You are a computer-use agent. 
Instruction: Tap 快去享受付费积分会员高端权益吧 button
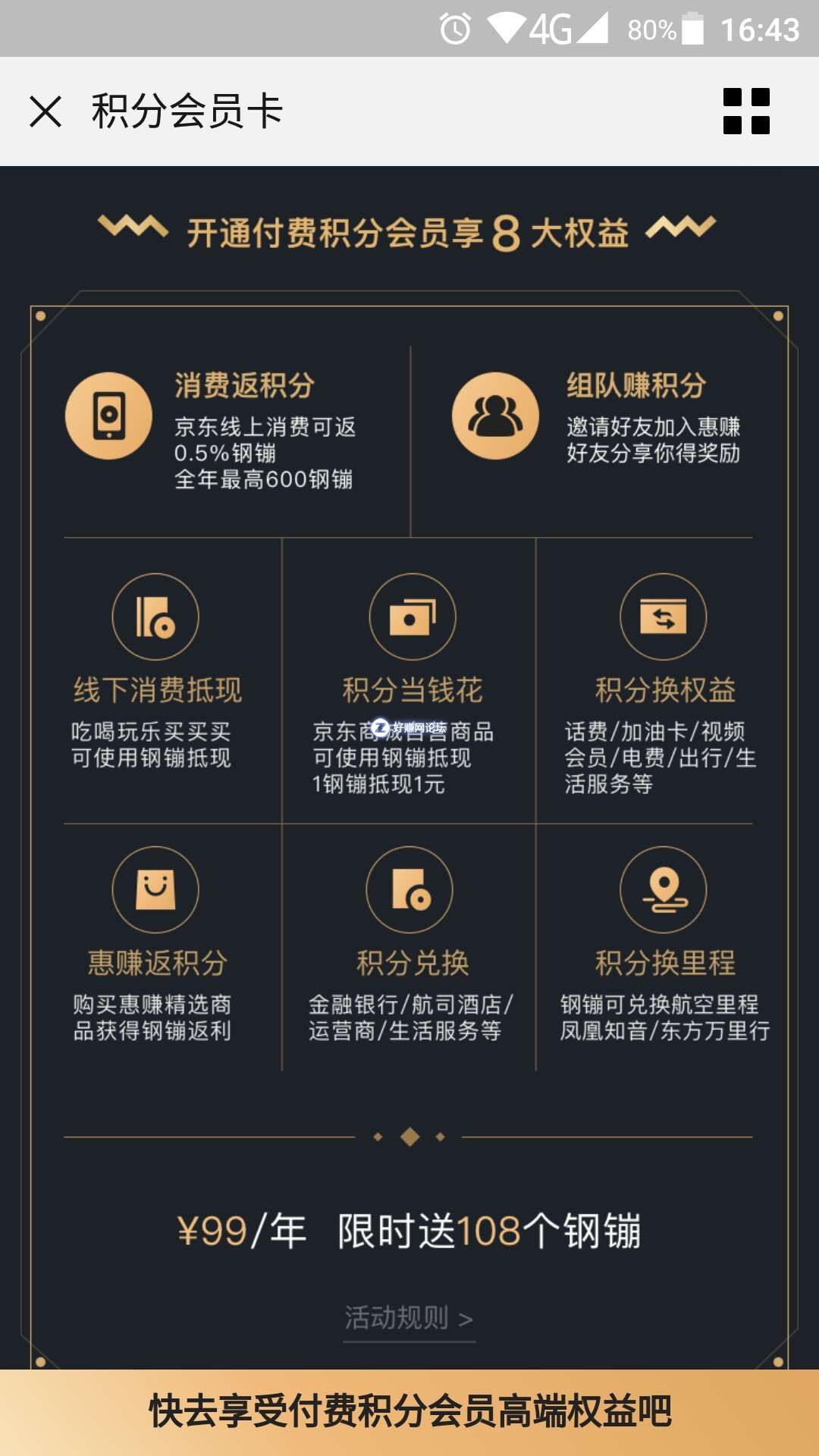point(409,1412)
